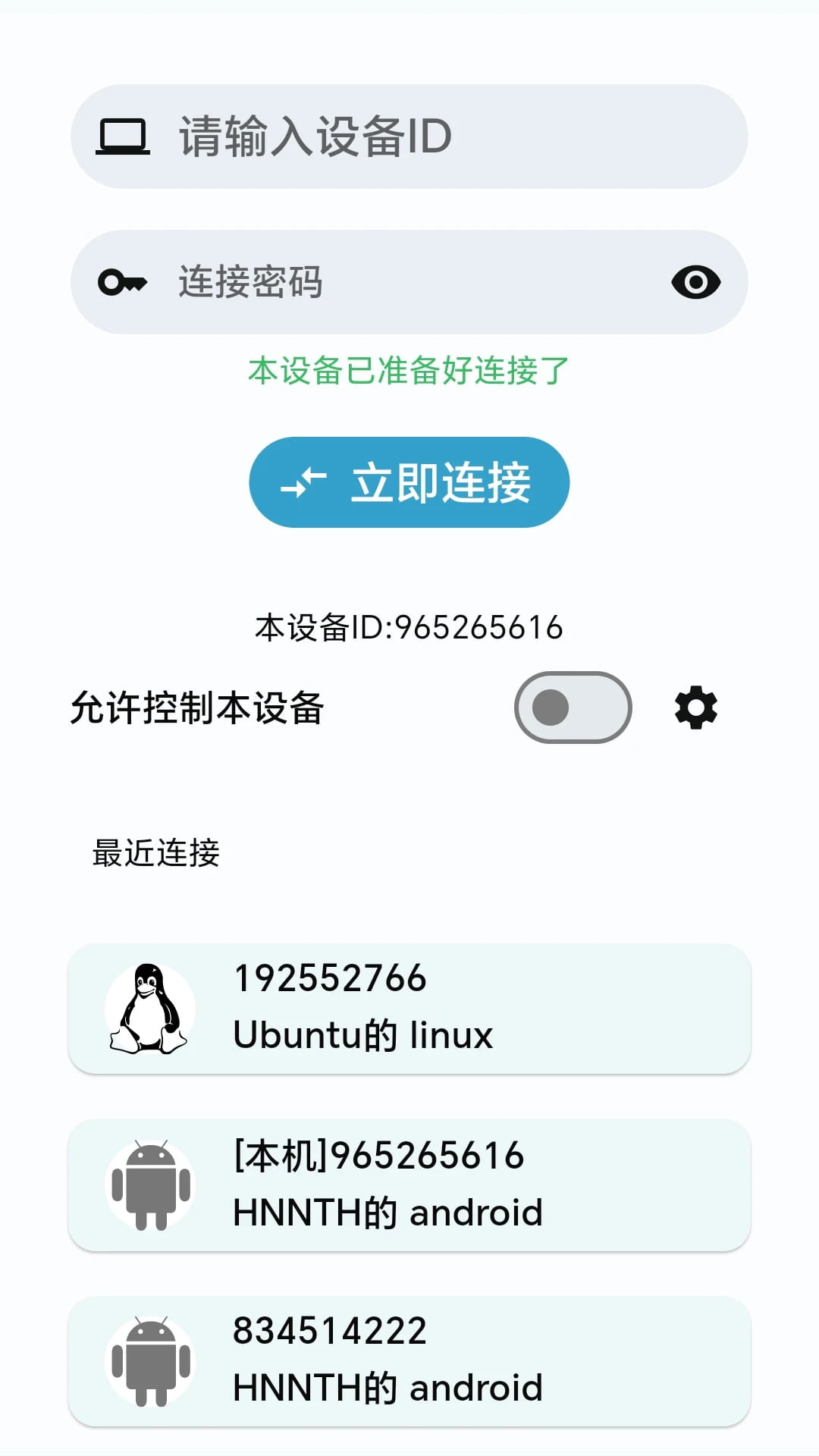Viewport: 819px width, 1456px height.
Task: Enable the 允许控制本设备 switch
Action: coord(573,708)
